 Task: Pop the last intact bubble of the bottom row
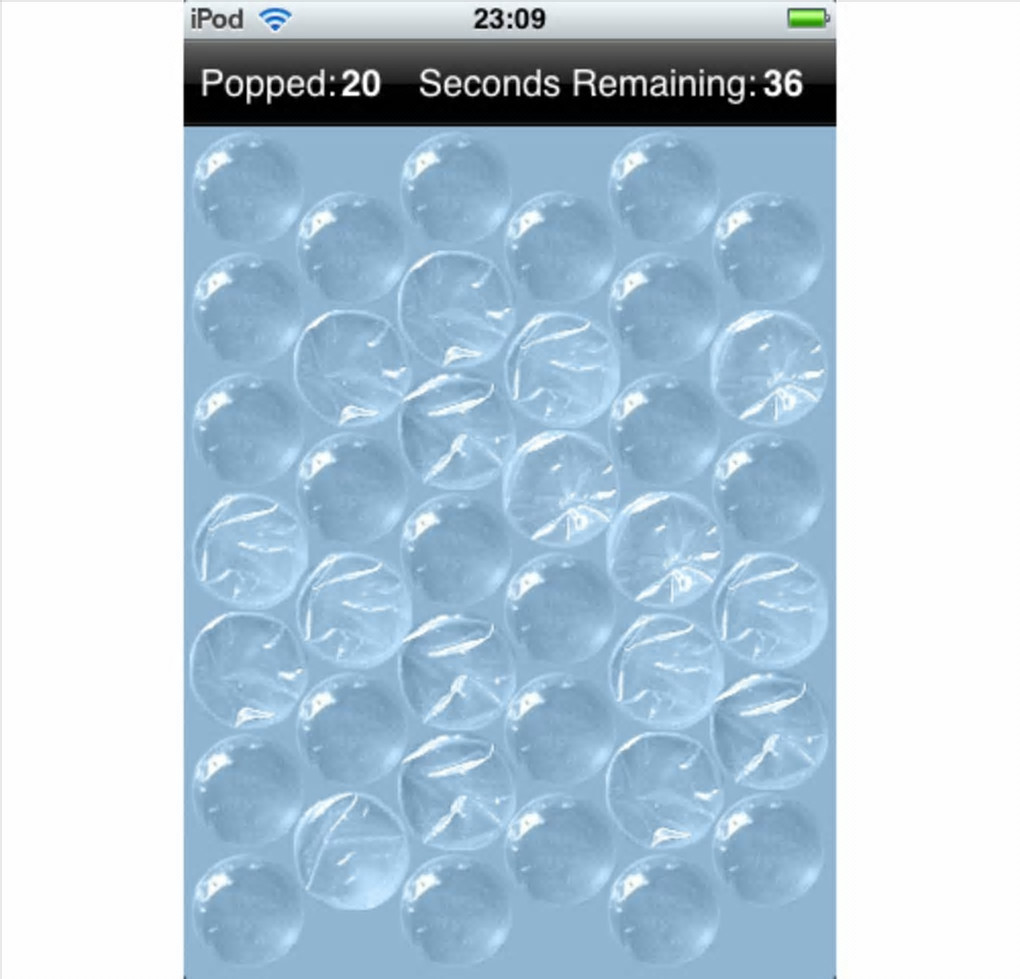click(x=664, y=909)
